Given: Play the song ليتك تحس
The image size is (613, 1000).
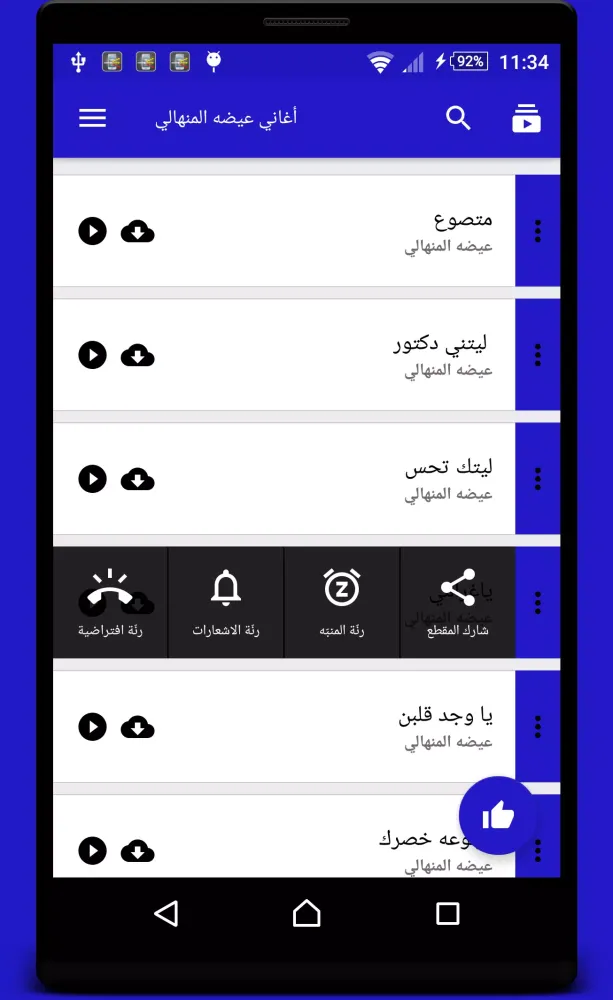Looking at the screenshot, I should point(92,479).
